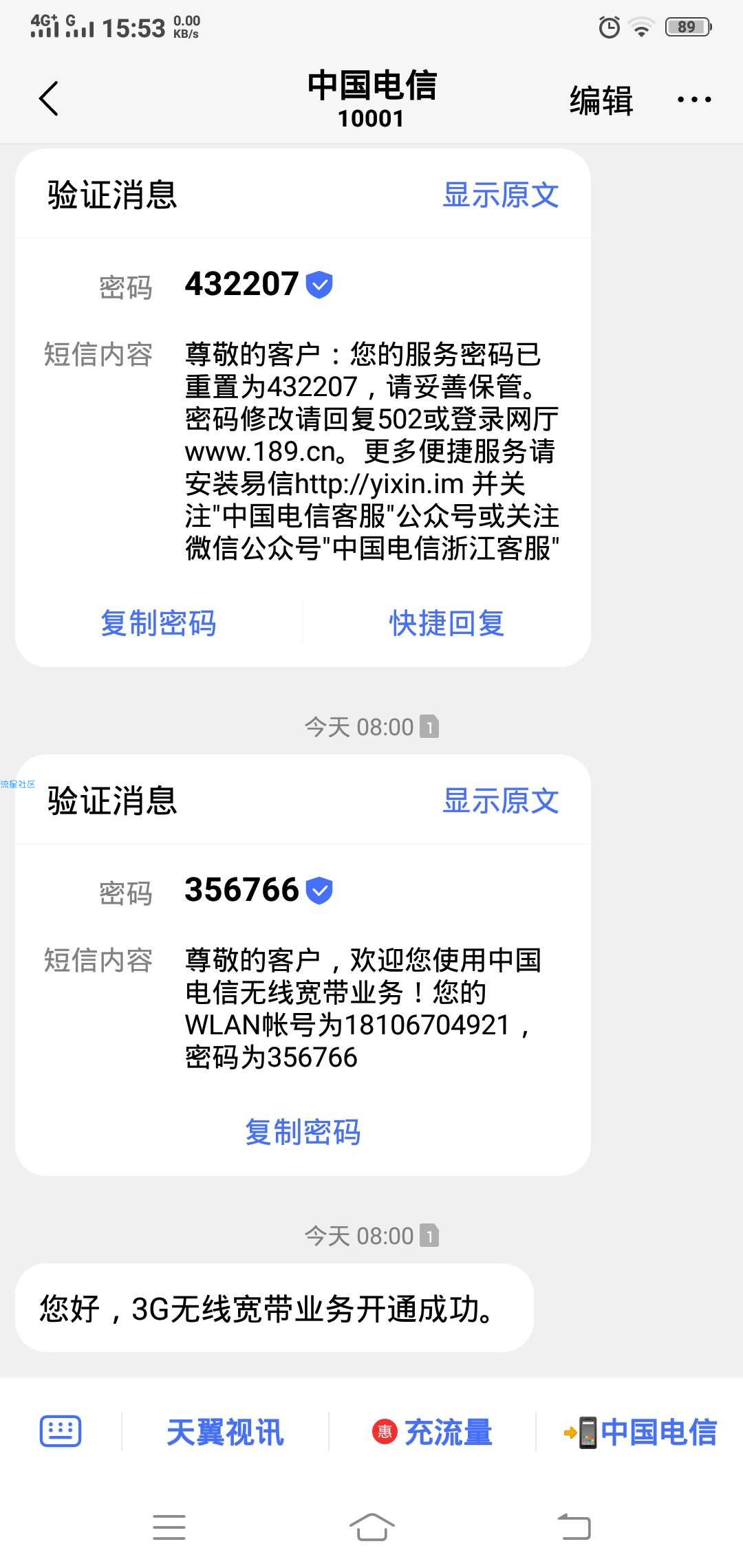The height and width of the screenshot is (1568, 743).
Task: Open the 中国电信 bottom menu item
Action: (640, 1433)
